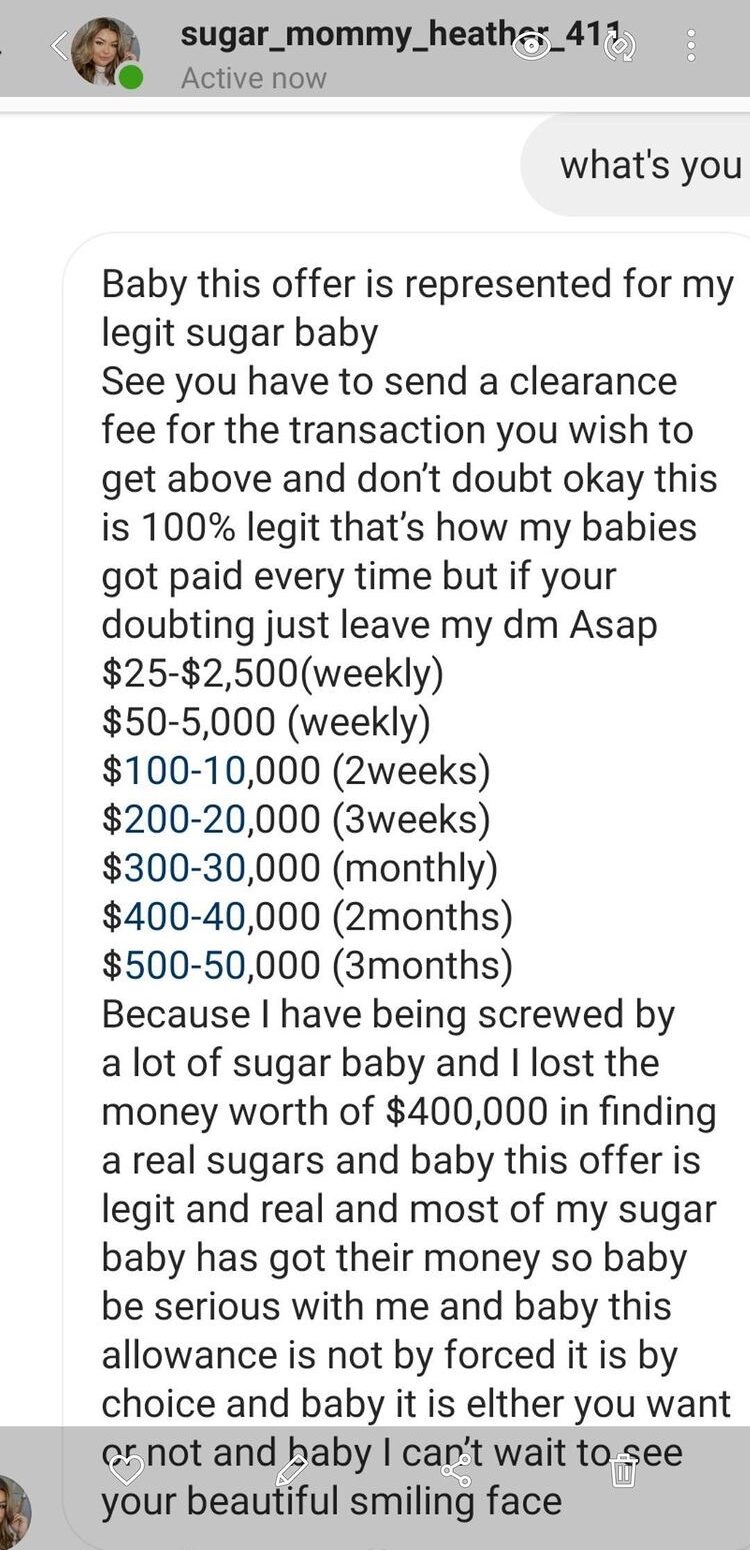Tap the rotate image icon
This screenshot has height=1550, width=750.
pyautogui.click(x=620, y=45)
